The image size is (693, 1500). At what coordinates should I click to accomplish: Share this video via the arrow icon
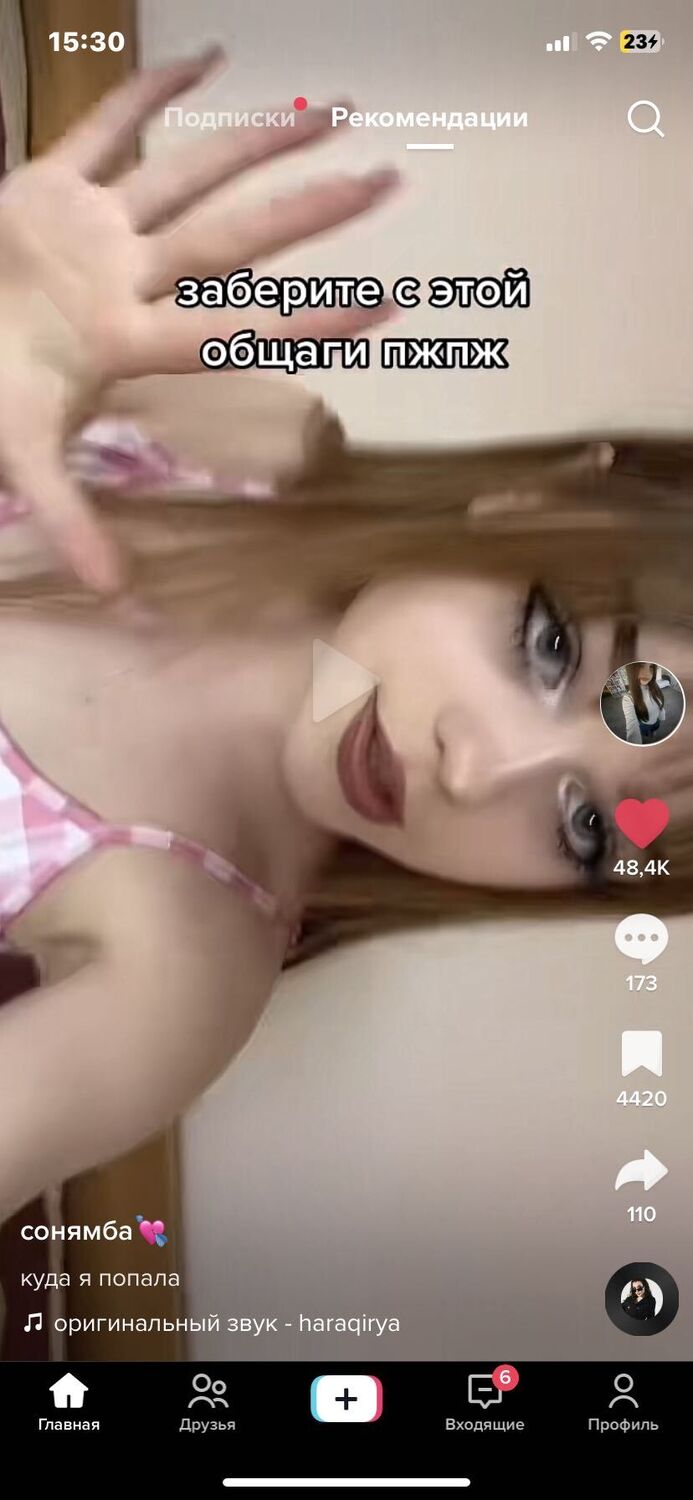(x=641, y=1171)
